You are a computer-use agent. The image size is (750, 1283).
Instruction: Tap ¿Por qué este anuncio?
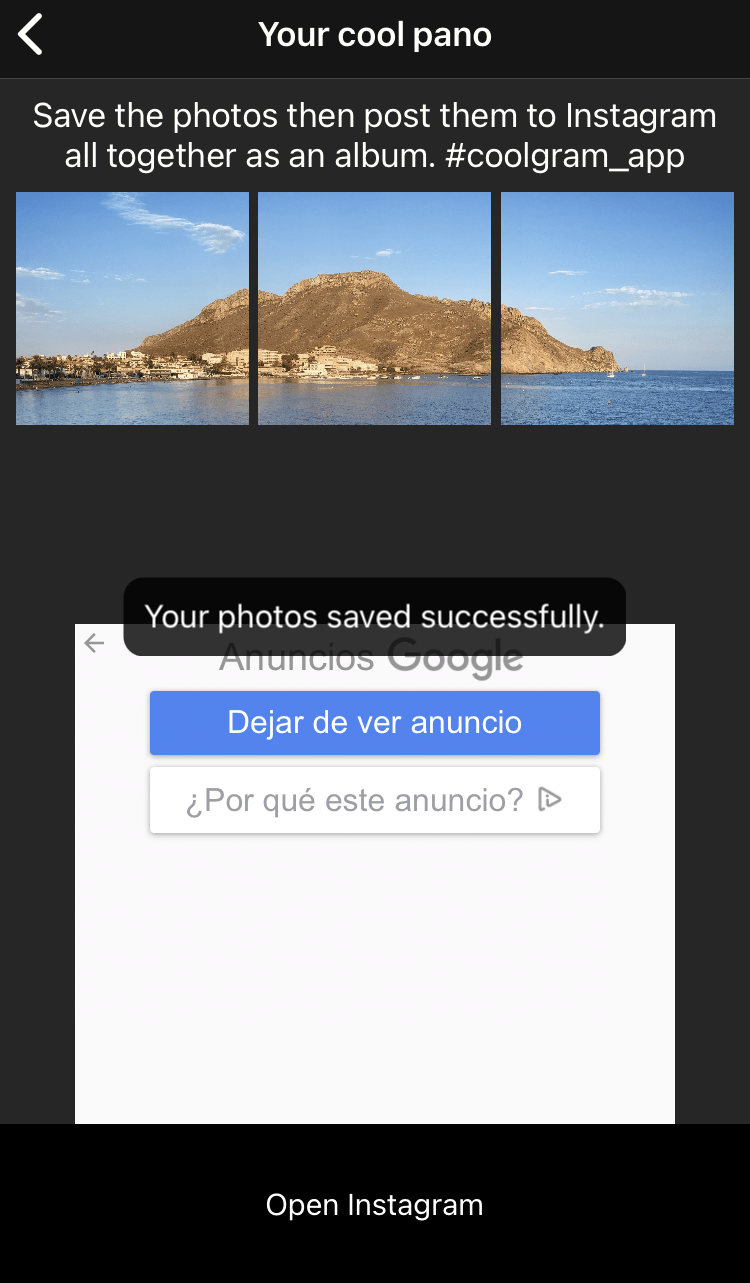[375, 800]
